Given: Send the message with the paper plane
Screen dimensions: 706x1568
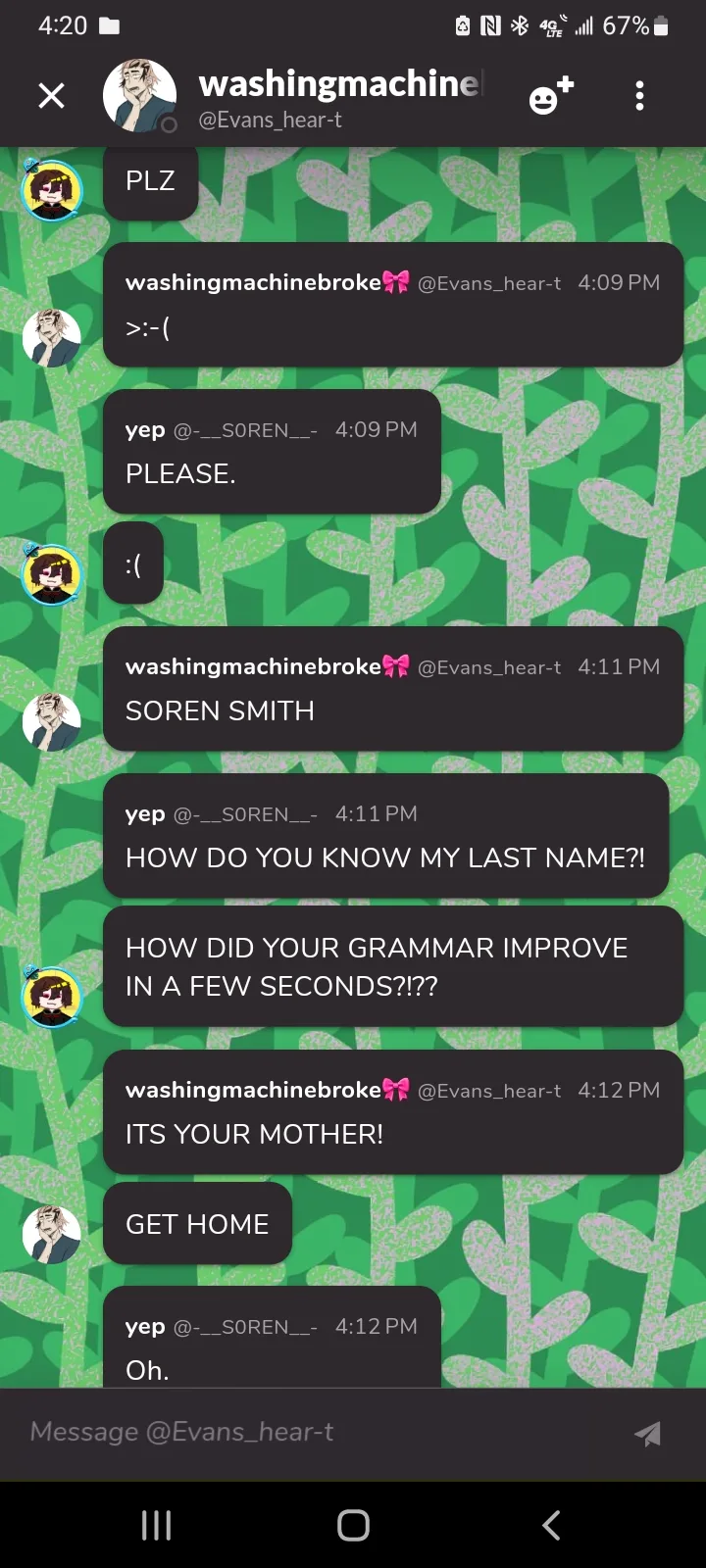Looking at the screenshot, I should (x=647, y=1434).
